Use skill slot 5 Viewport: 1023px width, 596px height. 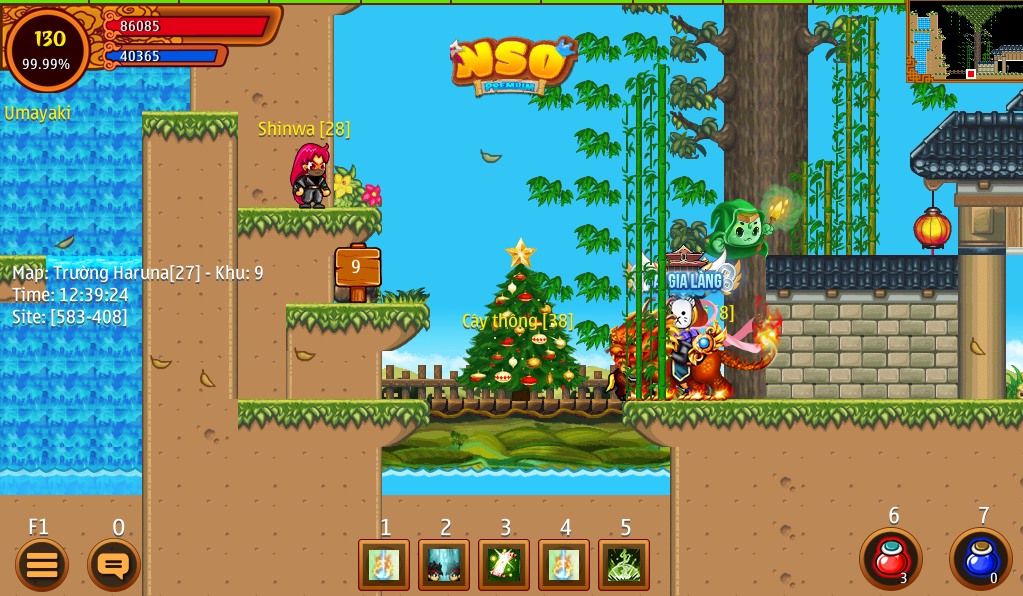click(624, 565)
